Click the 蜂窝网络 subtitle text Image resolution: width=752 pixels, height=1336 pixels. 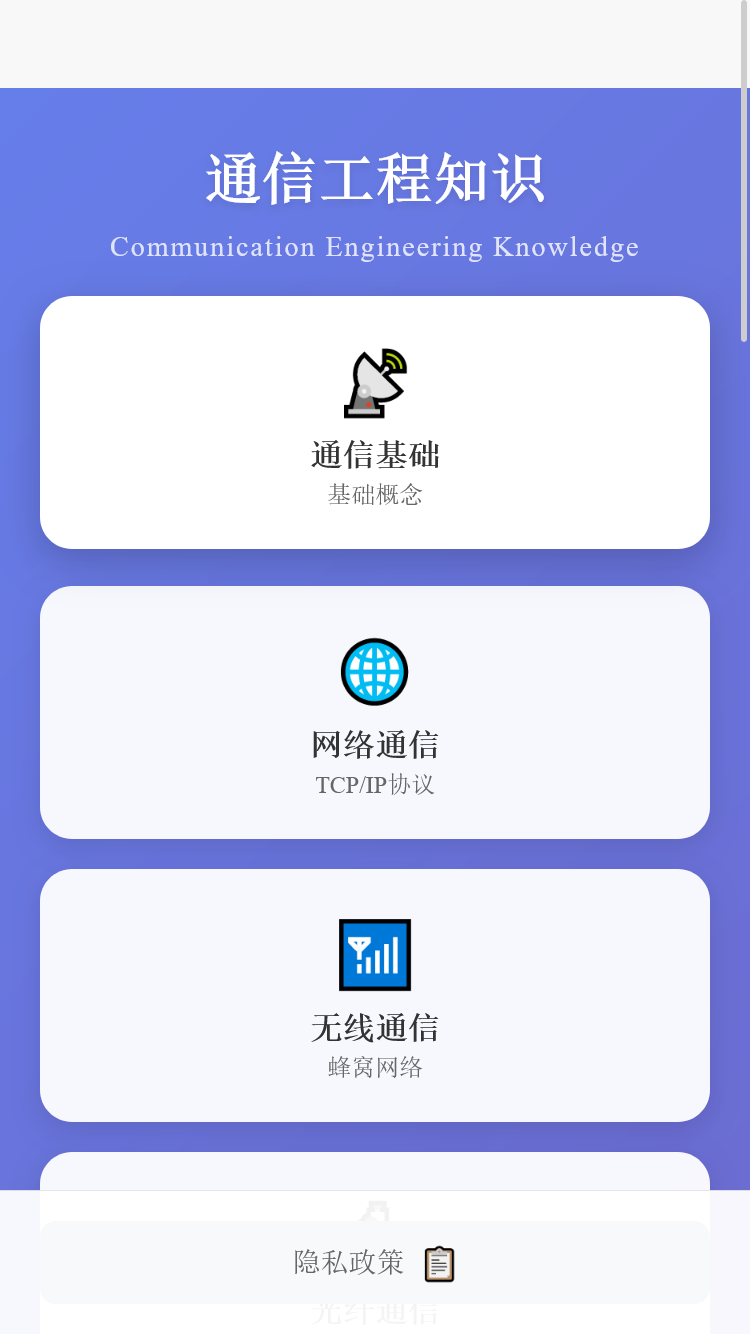374,1068
